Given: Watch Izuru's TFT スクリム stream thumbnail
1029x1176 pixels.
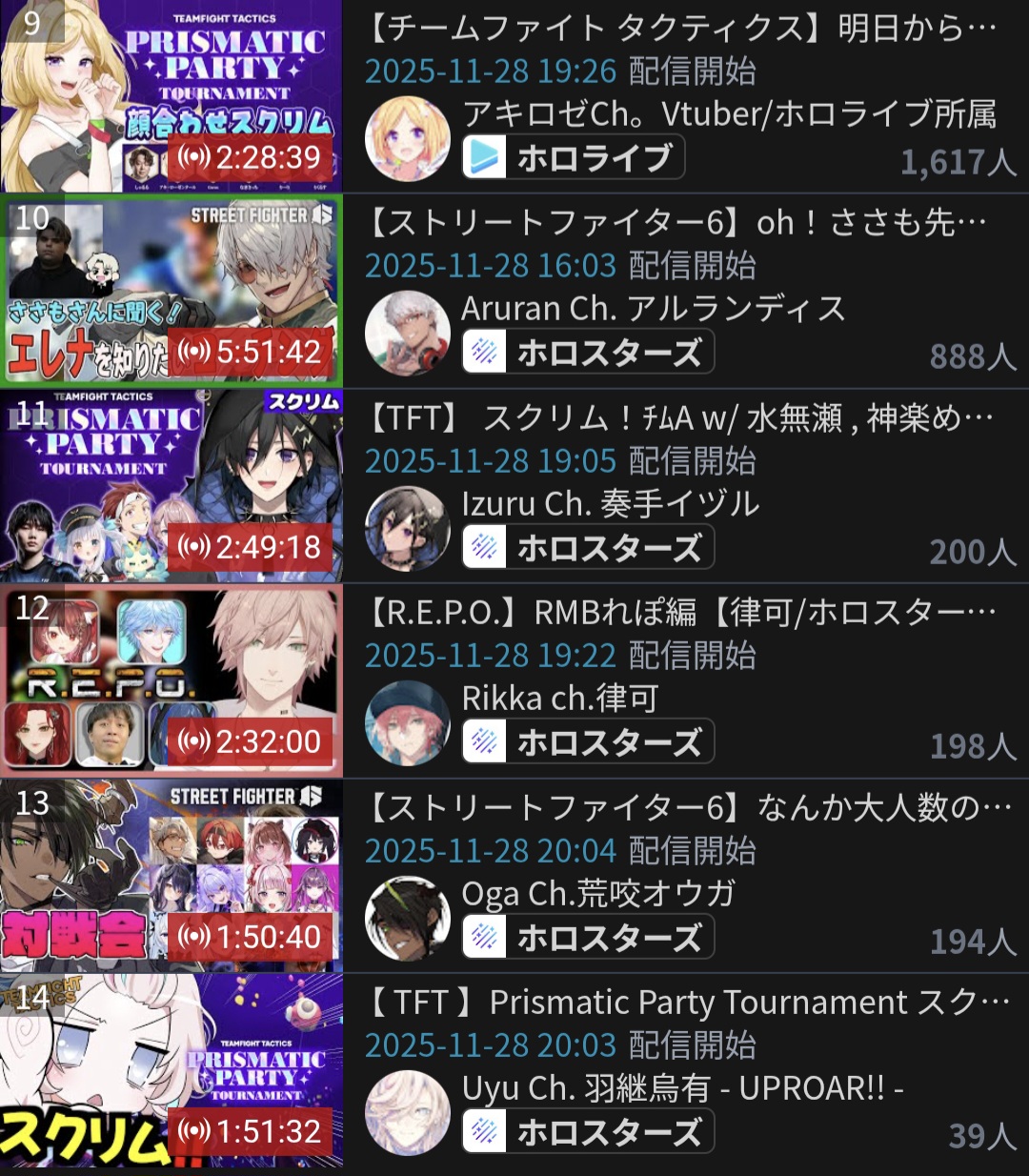Looking at the screenshot, I should coord(171,485).
